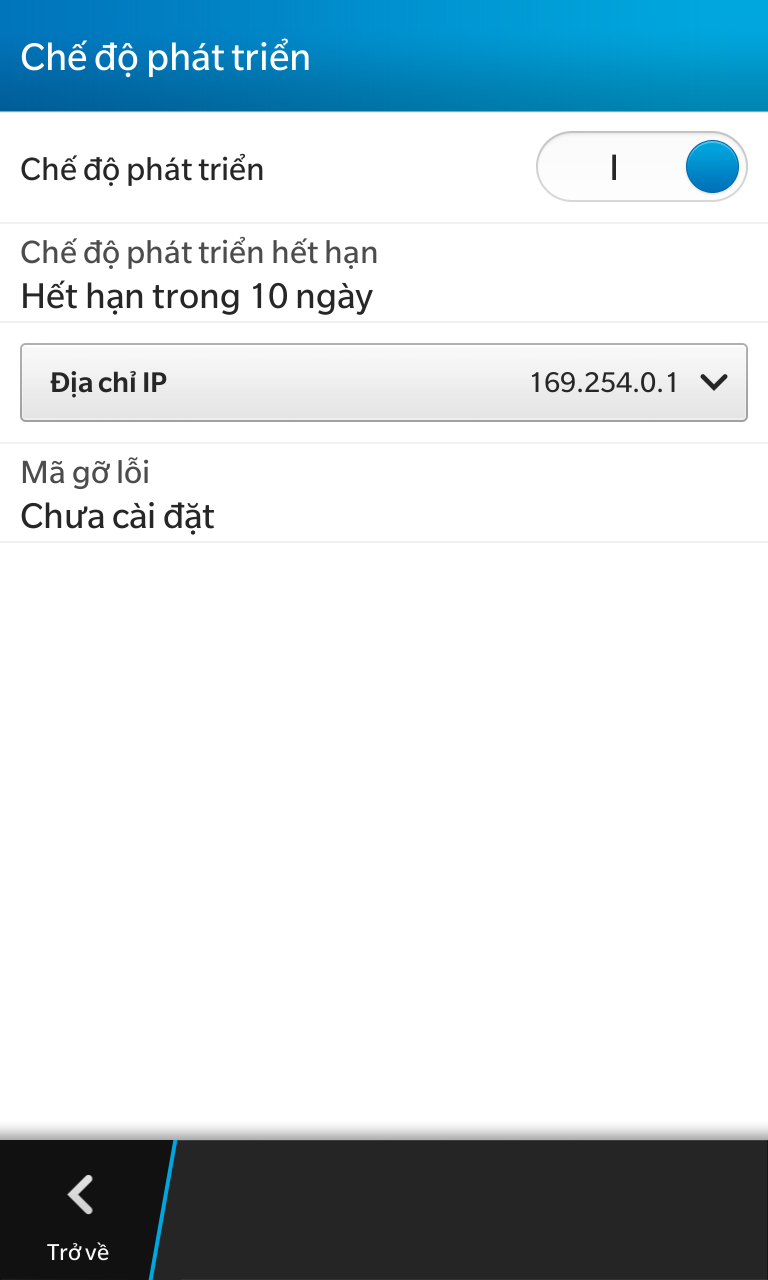This screenshot has height=1280, width=768.
Task: Expand the Địa chỉ IP dropdown
Action: [x=384, y=382]
